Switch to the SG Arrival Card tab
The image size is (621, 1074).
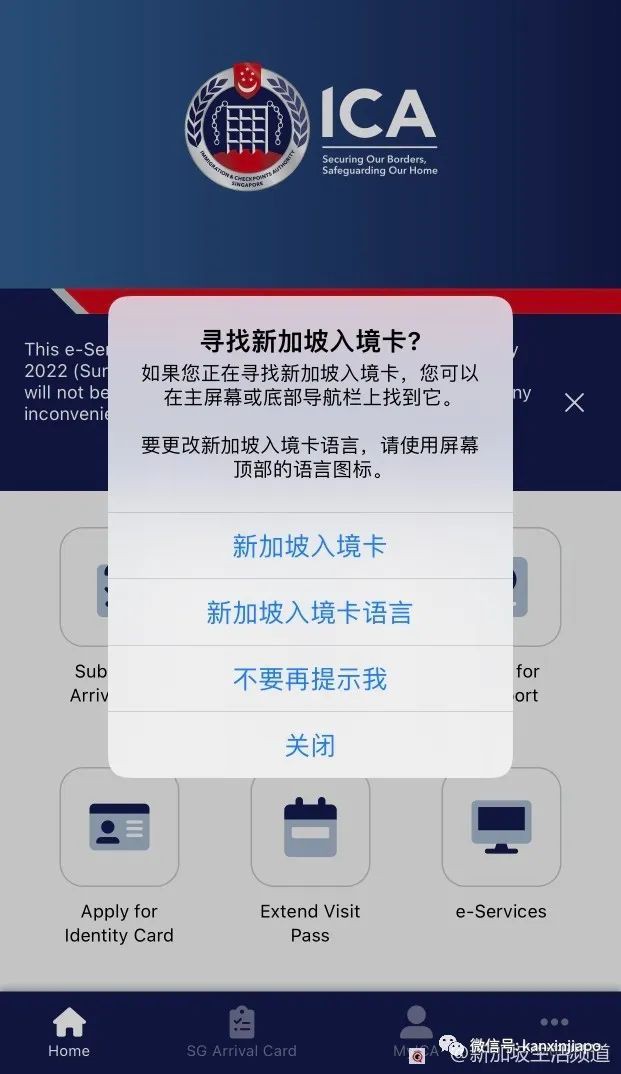241,1032
